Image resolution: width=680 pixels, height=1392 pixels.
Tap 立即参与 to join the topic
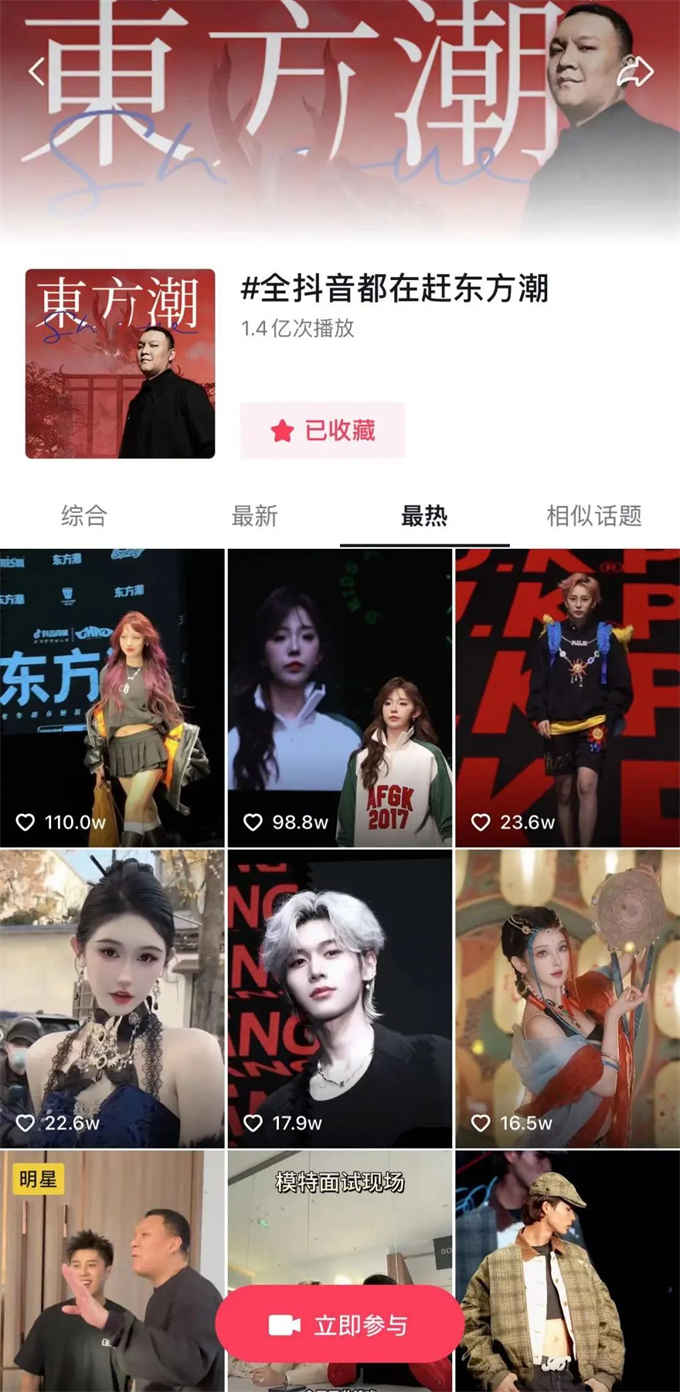click(339, 1325)
